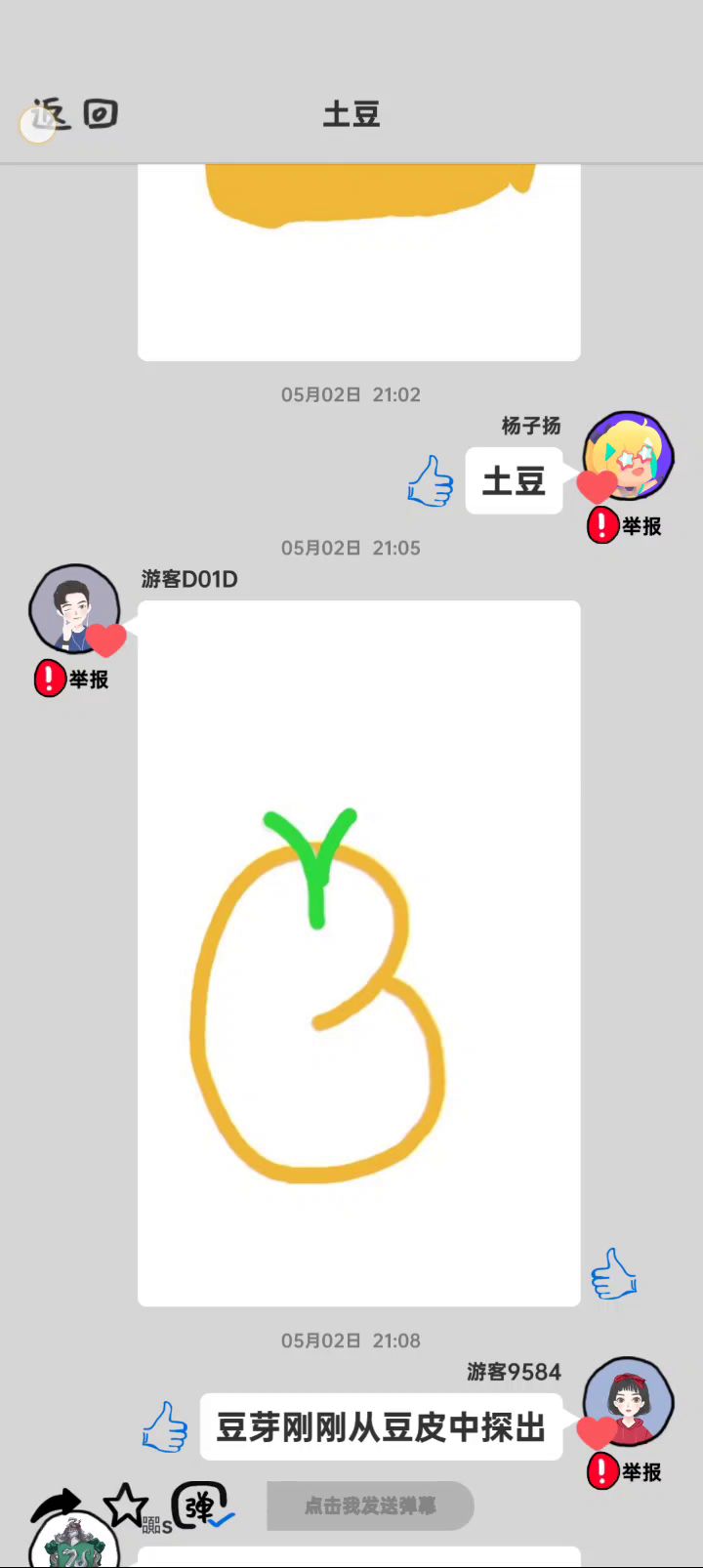Report 杨子扬 with the 举报 button
The height and width of the screenshot is (1568, 703).
coord(625,526)
